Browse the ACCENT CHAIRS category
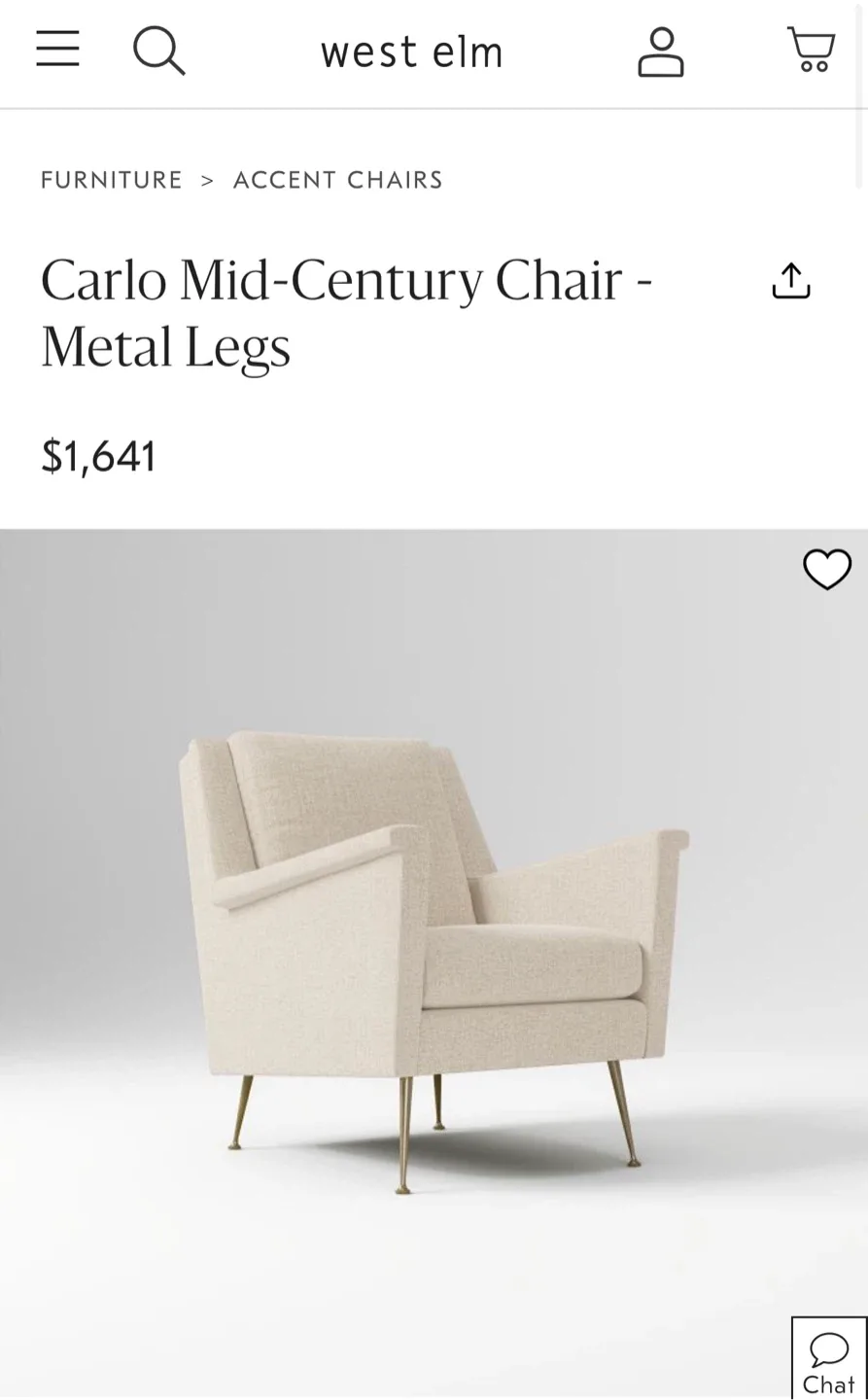This screenshot has width=868, height=1400. pos(337,180)
